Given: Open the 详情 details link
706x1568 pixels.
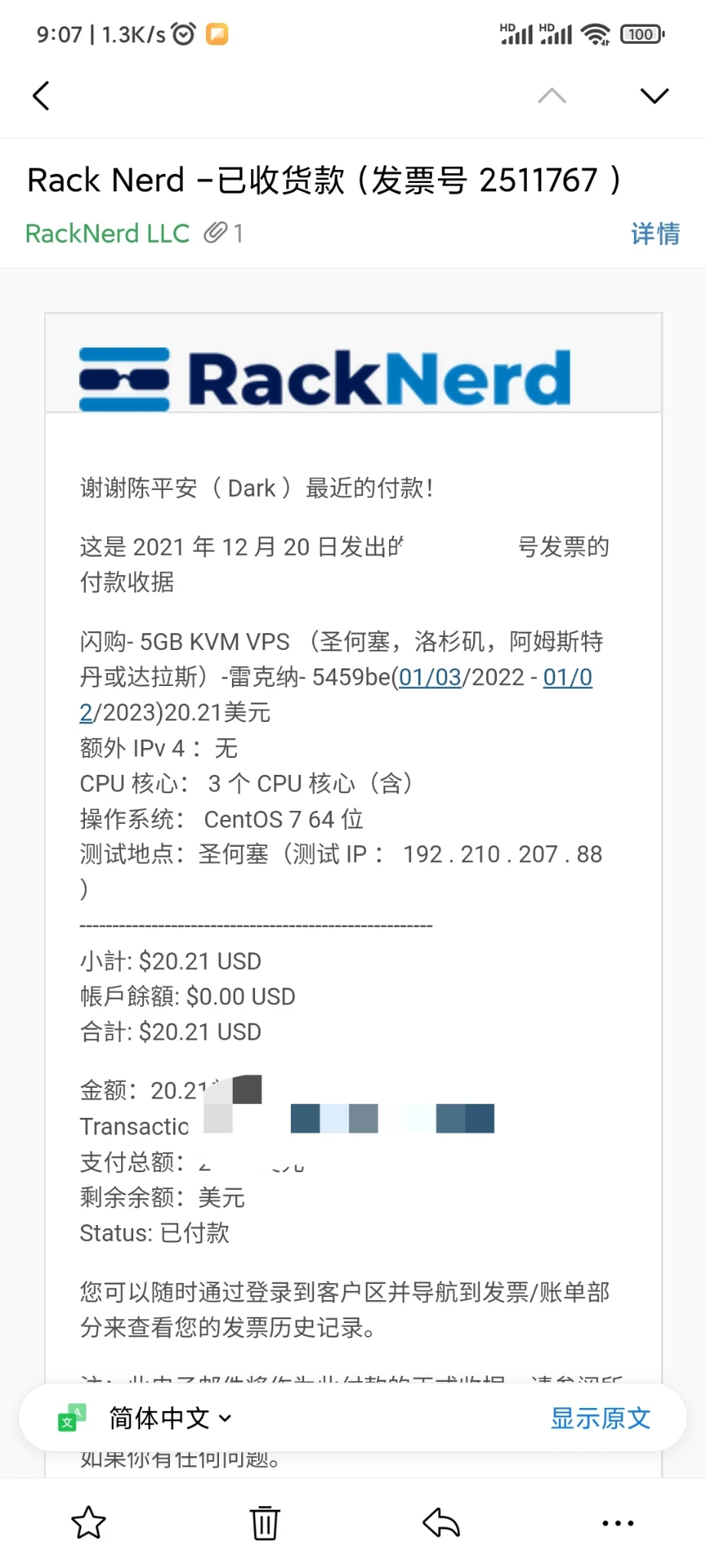Looking at the screenshot, I should 655,234.
